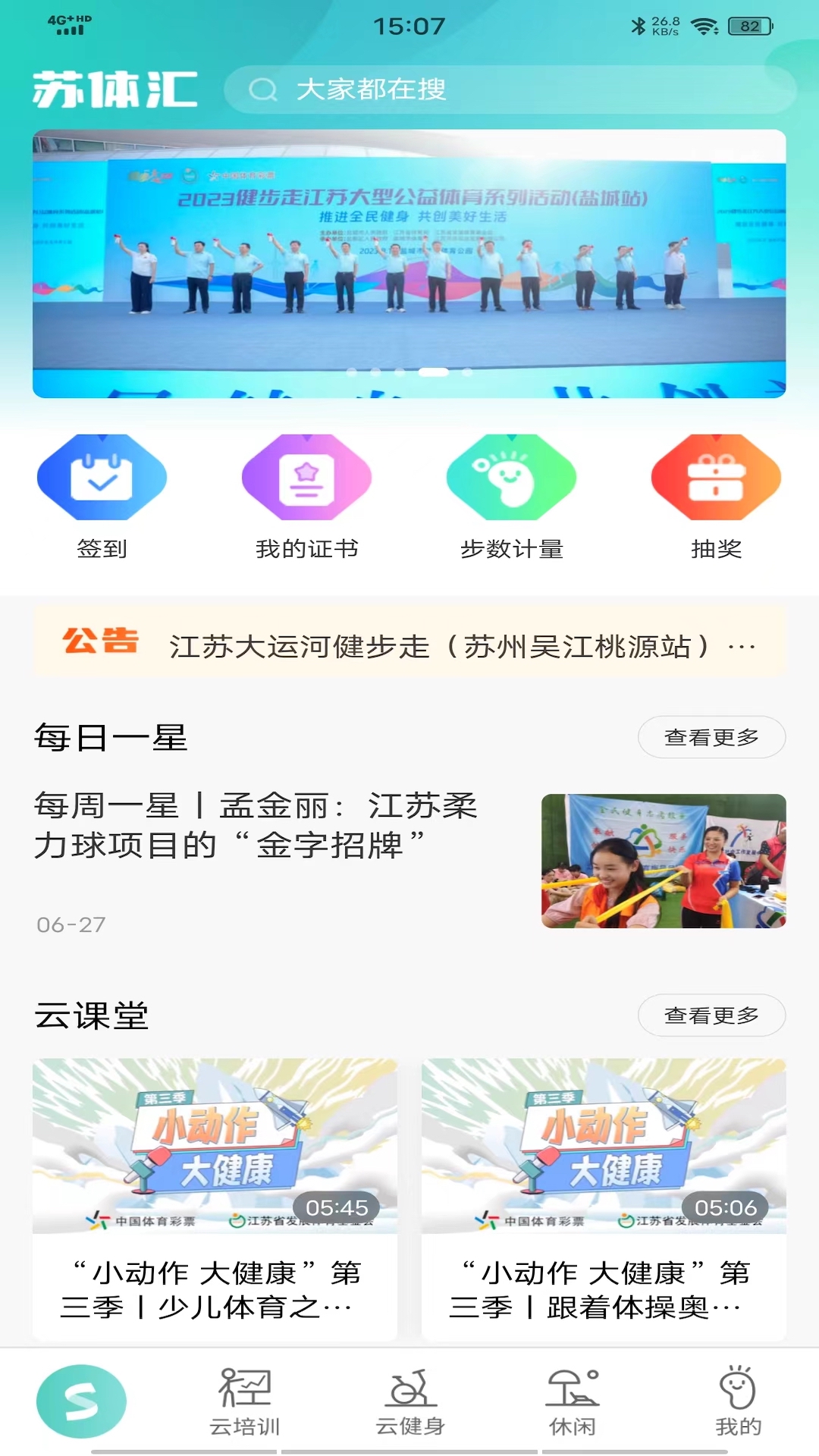Open the 签到 sign-in icon
This screenshot has width=819, height=1456.
102,478
